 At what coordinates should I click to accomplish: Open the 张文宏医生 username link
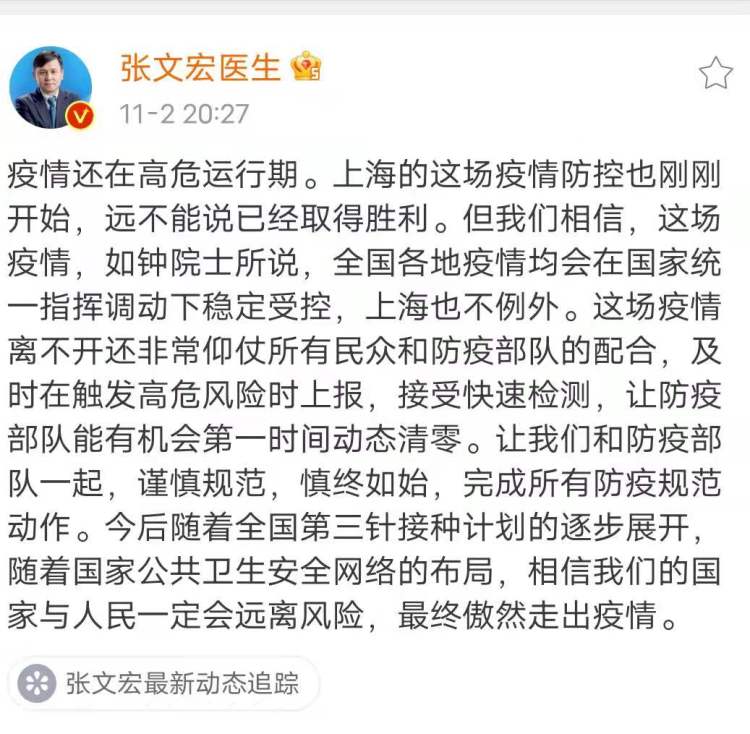[201, 67]
